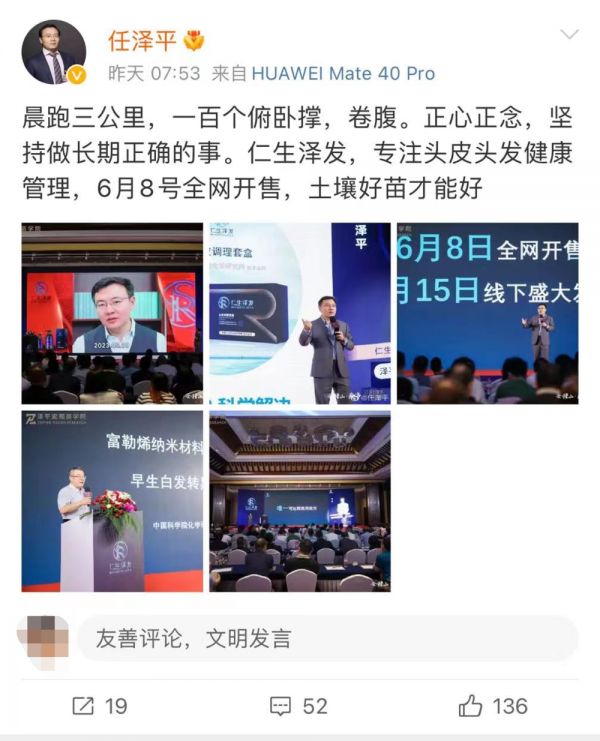Open 任泽平's profile avatar
The height and width of the screenshot is (741, 600).
pyautogui.click(x=54, y=52)
